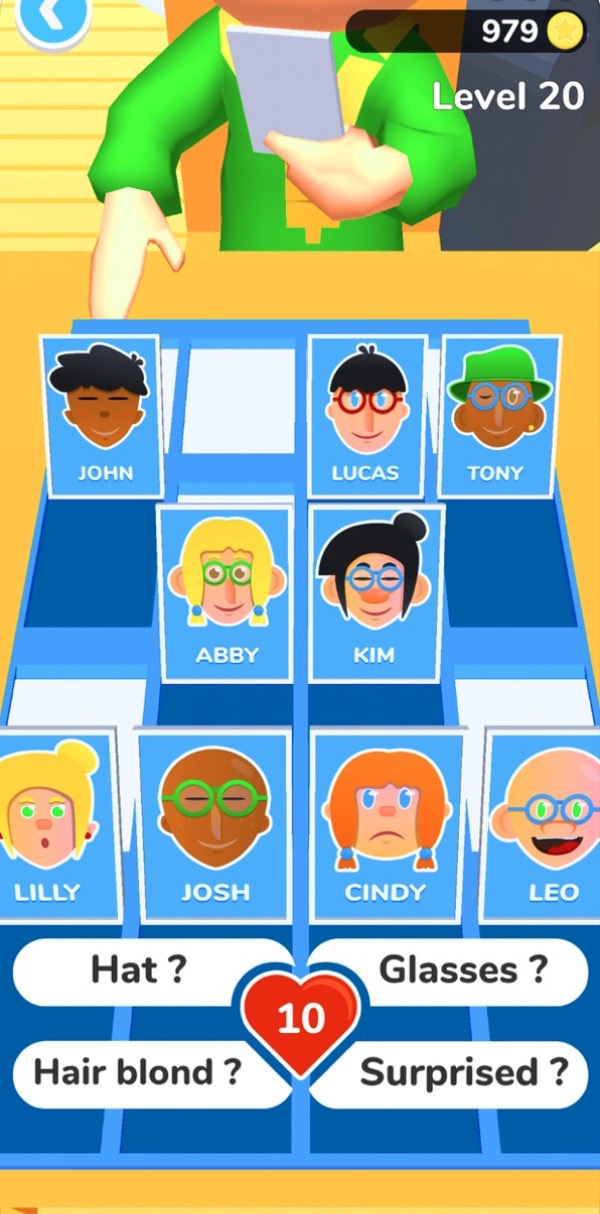Ask the 'Hat ?' question

click(138, 968)
